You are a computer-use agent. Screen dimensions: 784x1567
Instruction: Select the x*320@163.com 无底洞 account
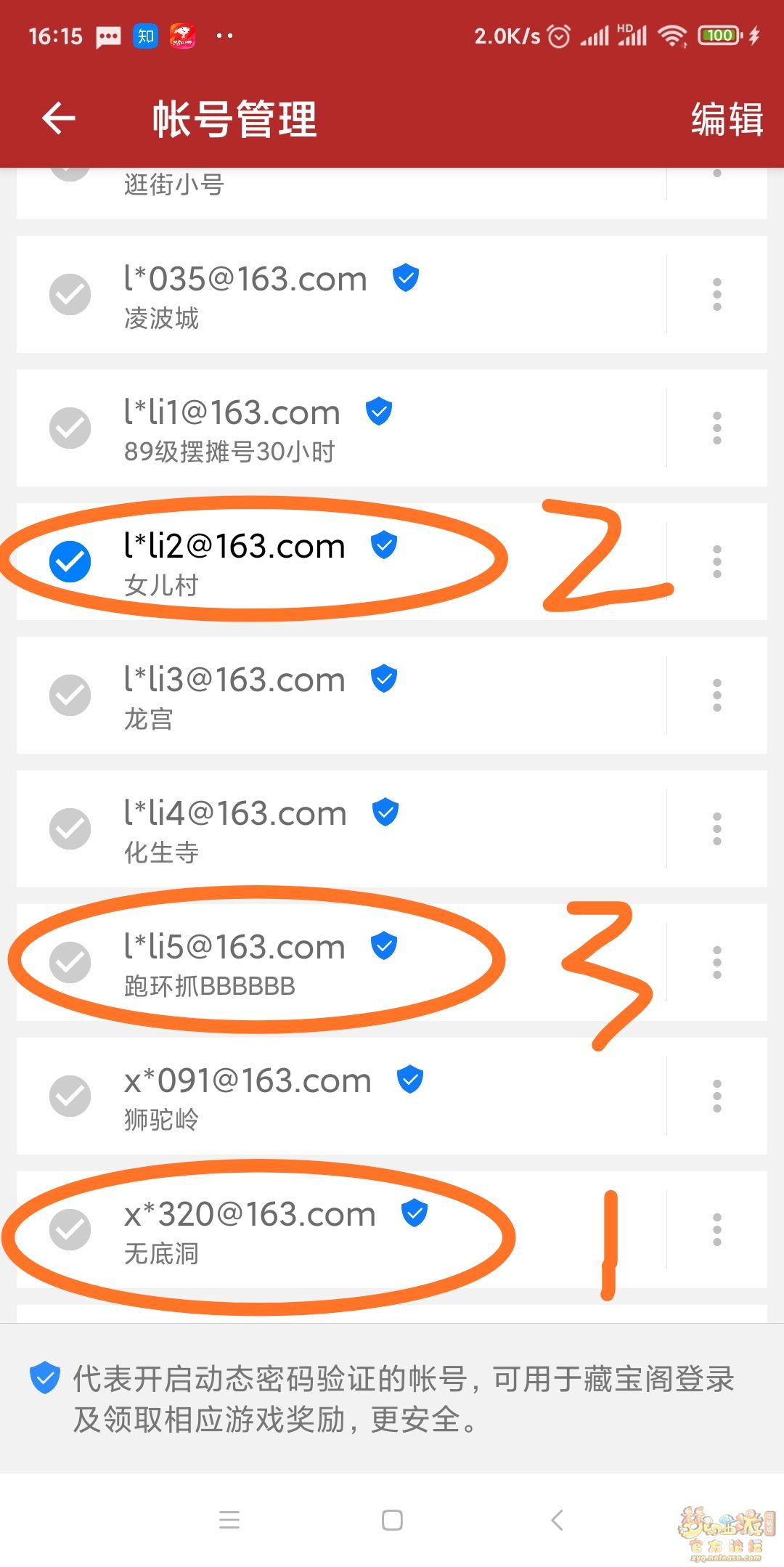point(341,1230)
